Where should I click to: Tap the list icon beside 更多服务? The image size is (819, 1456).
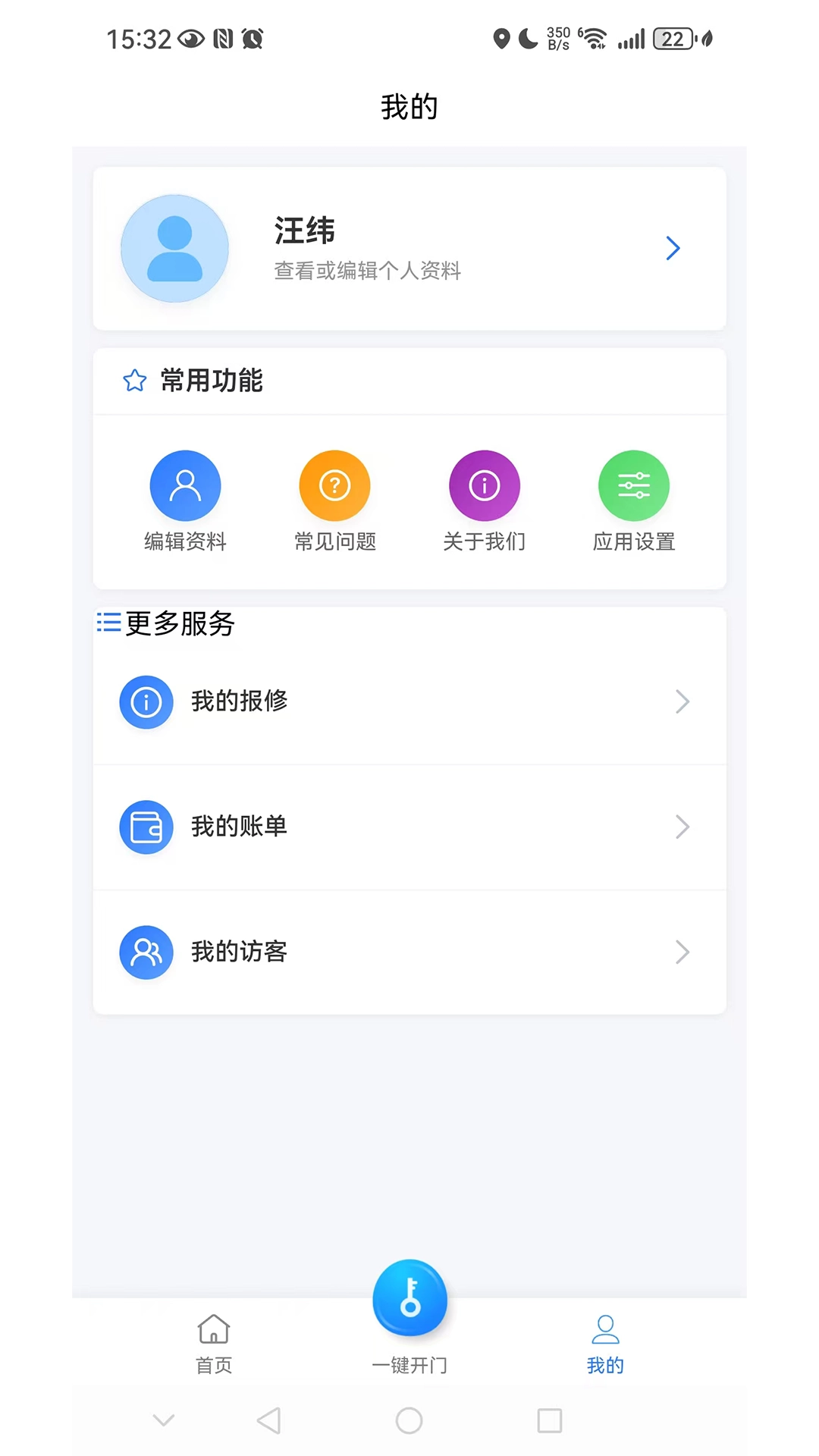coord(108,623)
